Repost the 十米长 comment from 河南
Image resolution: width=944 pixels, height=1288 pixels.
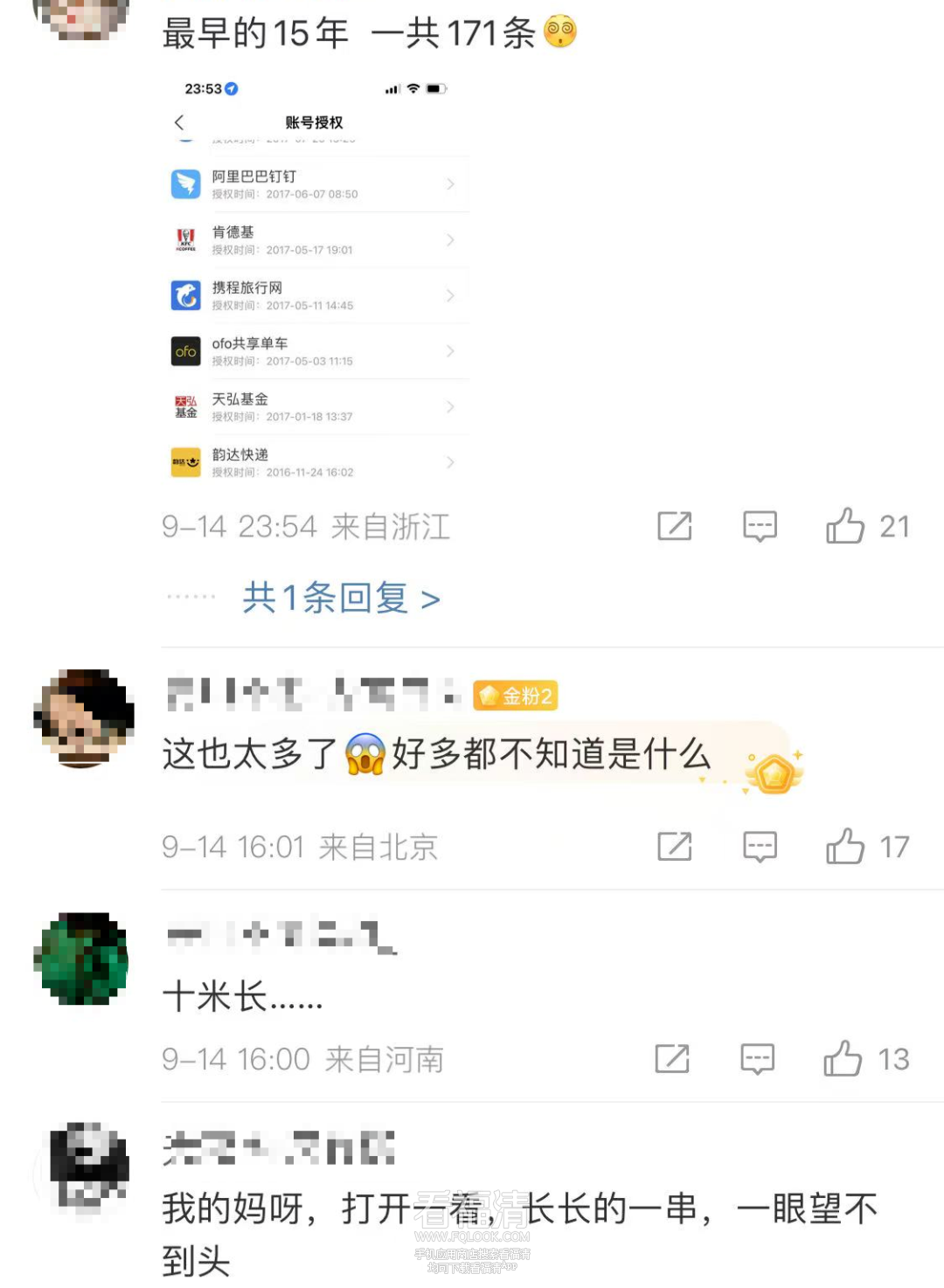tap(671, 1058)
